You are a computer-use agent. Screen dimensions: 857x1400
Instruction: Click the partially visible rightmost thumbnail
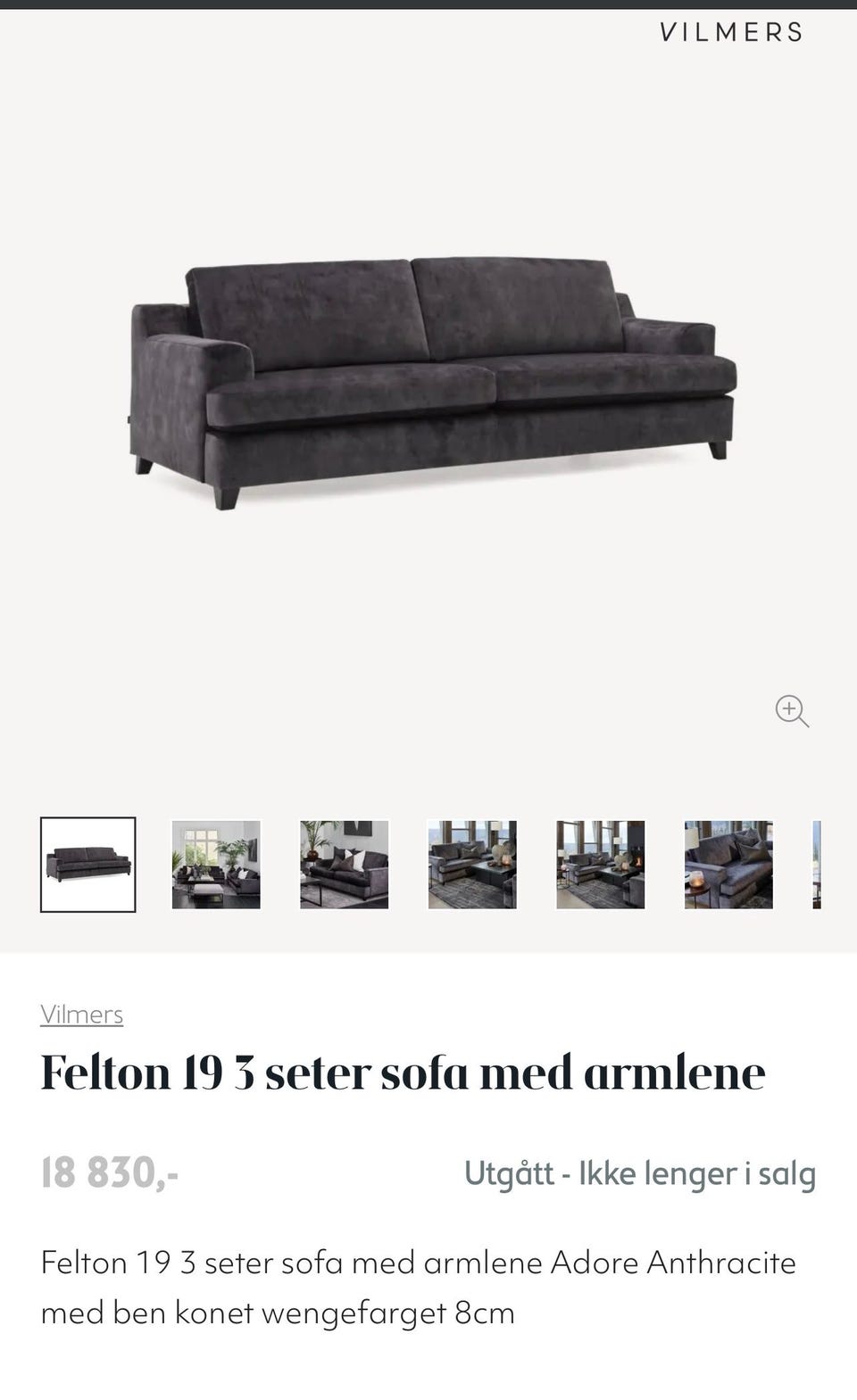[x=818, y=865]
